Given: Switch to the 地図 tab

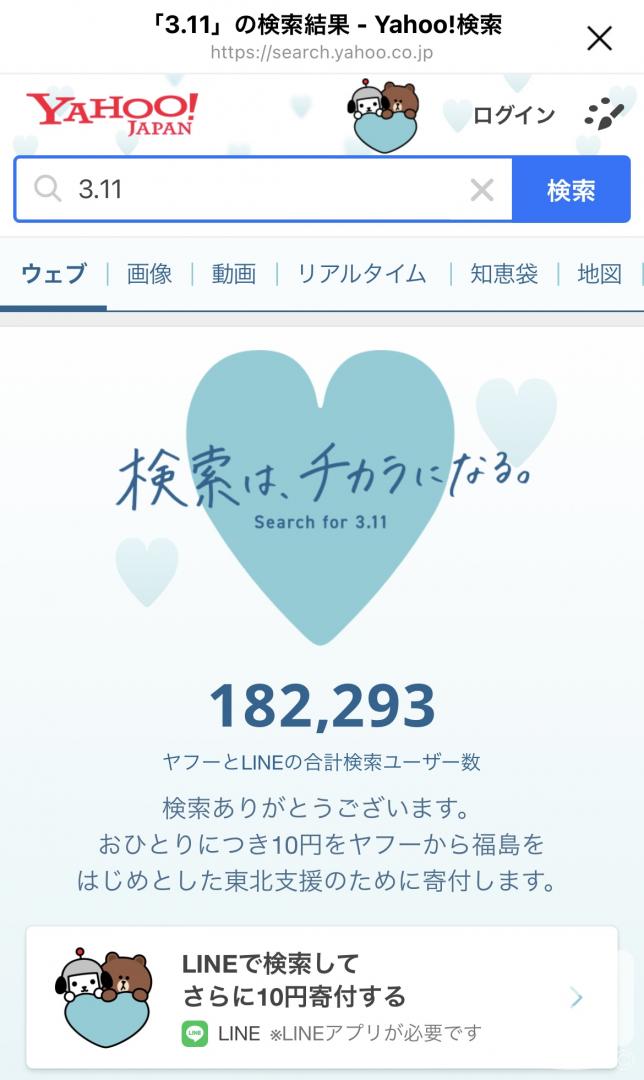Looking at the screenshot, I should (599, 274).
